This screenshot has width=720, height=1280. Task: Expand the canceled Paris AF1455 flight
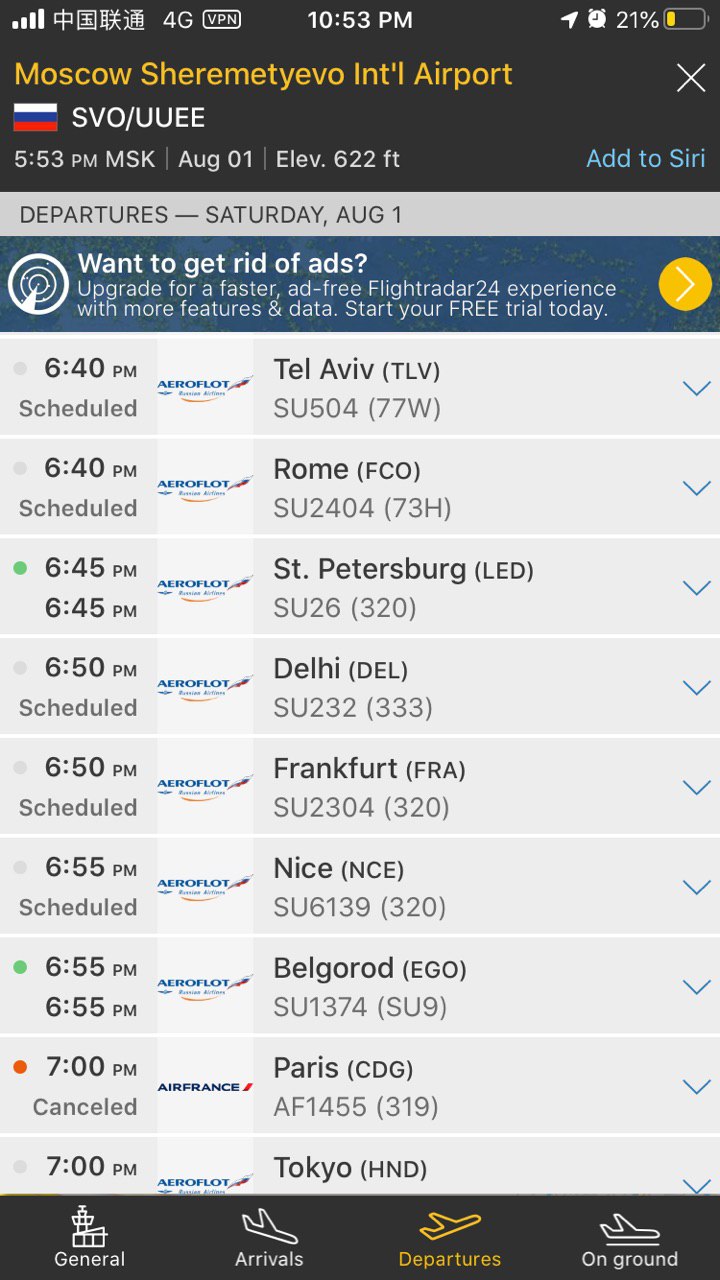pyautogui.click(x=360, y=1087)
